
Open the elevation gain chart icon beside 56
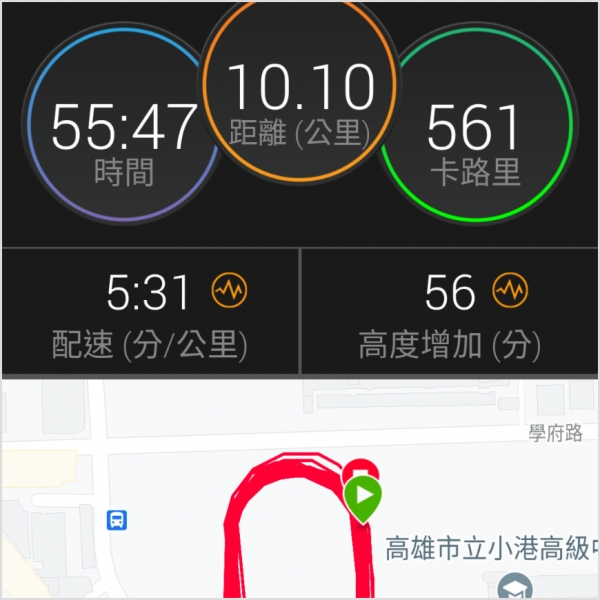click(x=510, y=292)
